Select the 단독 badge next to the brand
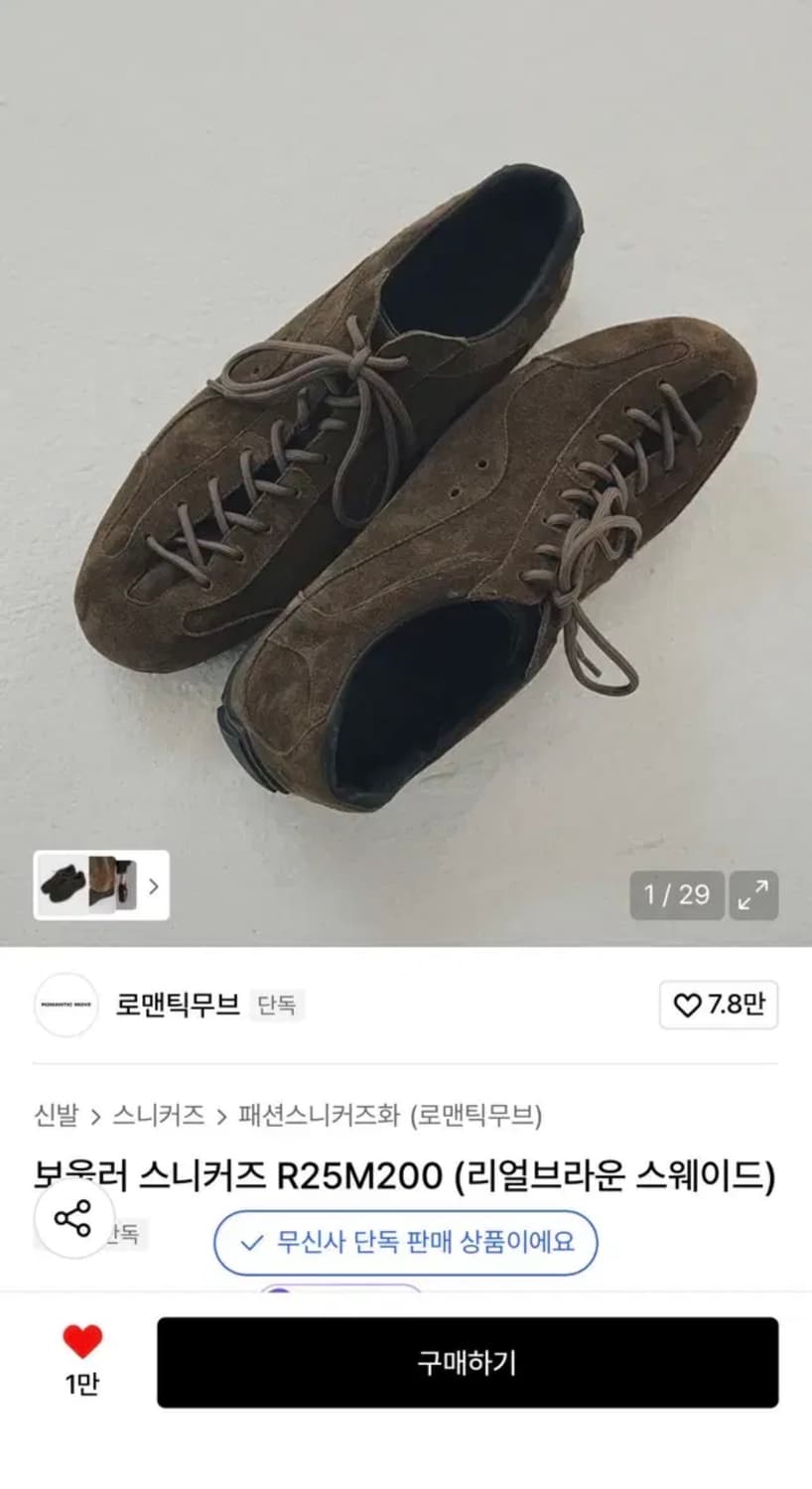The width and height of the screenshot is (812, 1489). (277, 1008)
